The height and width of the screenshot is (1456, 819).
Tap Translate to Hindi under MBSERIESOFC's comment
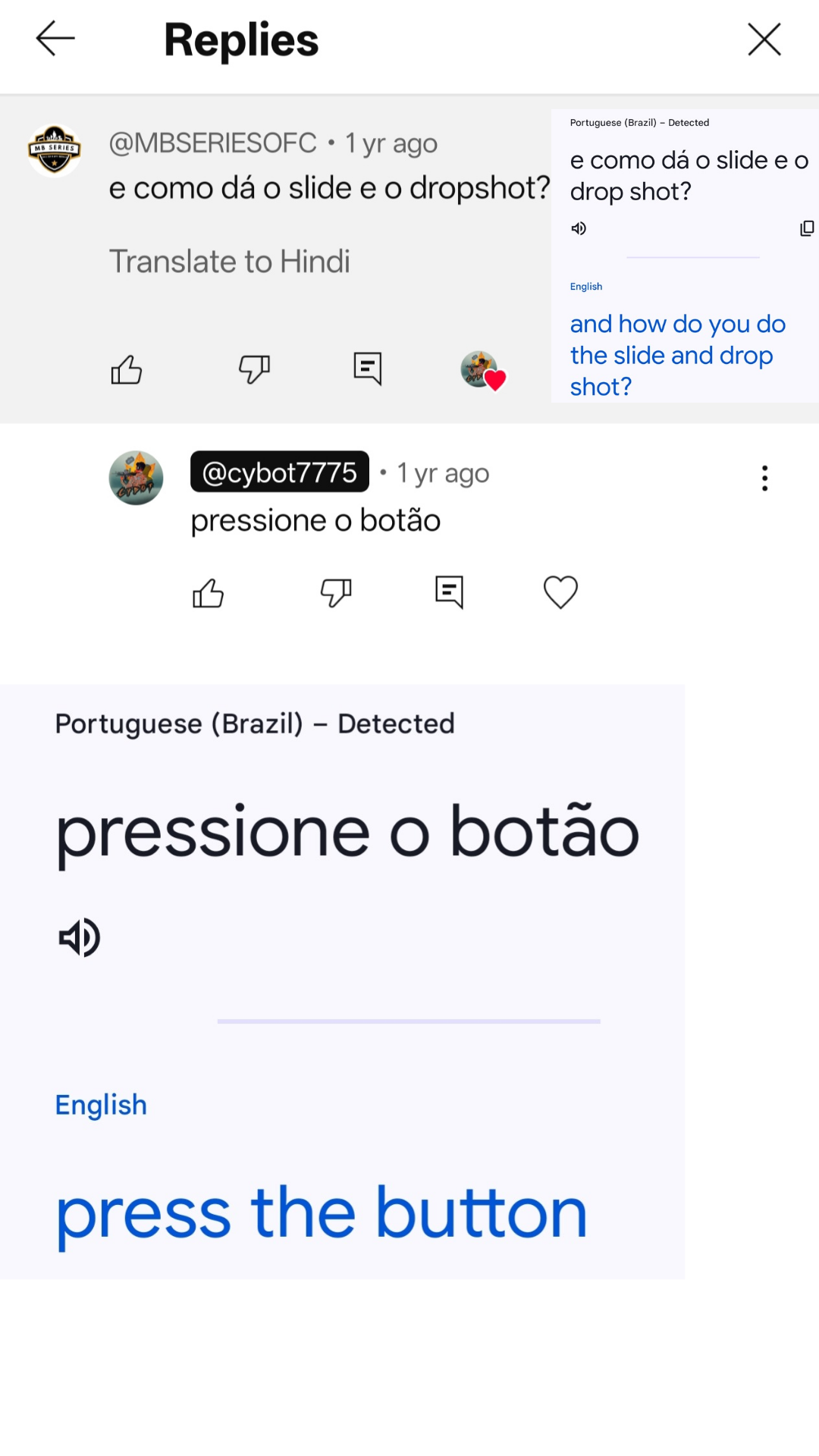[229, 262]
